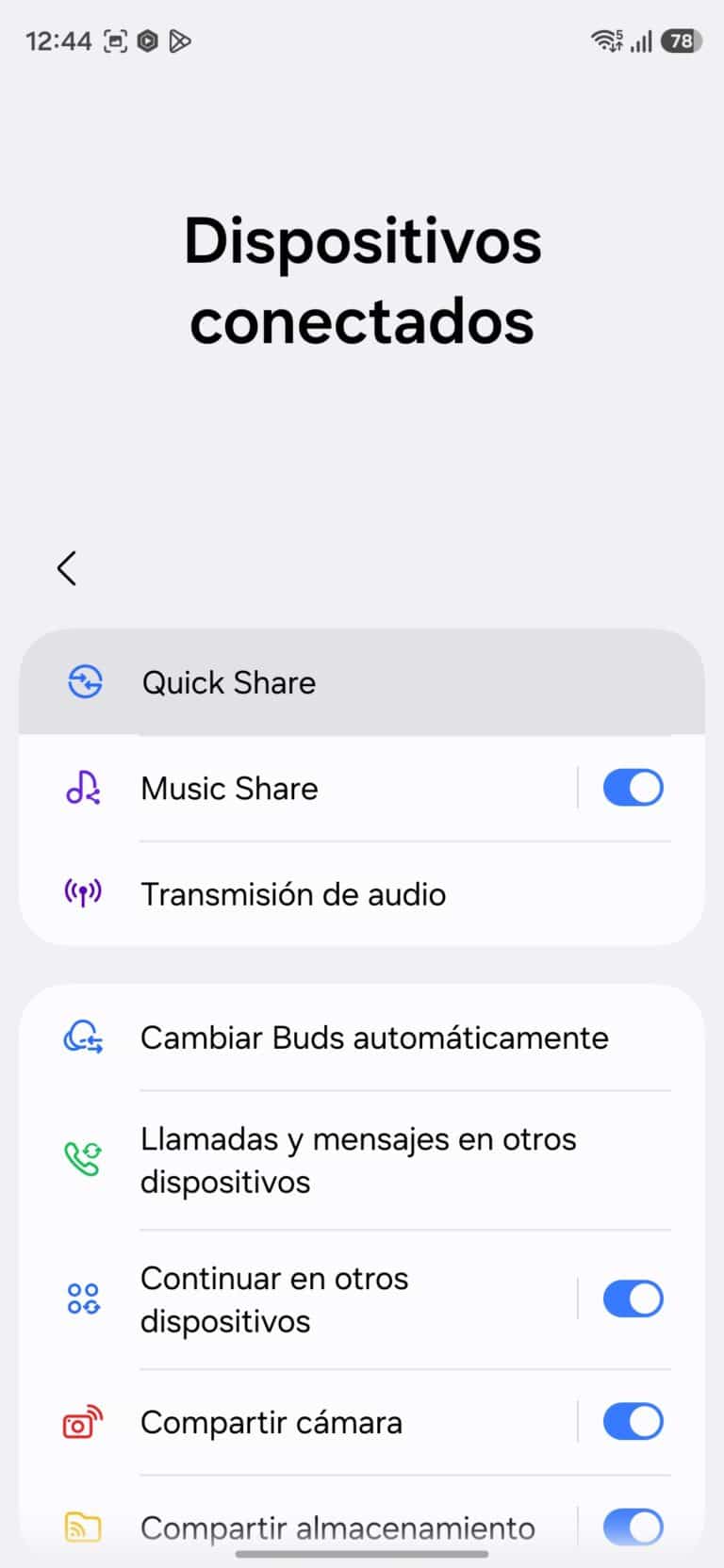724x1568 pixels.
Task: Open Quick Share settings
Action: (x=283, y=682)
